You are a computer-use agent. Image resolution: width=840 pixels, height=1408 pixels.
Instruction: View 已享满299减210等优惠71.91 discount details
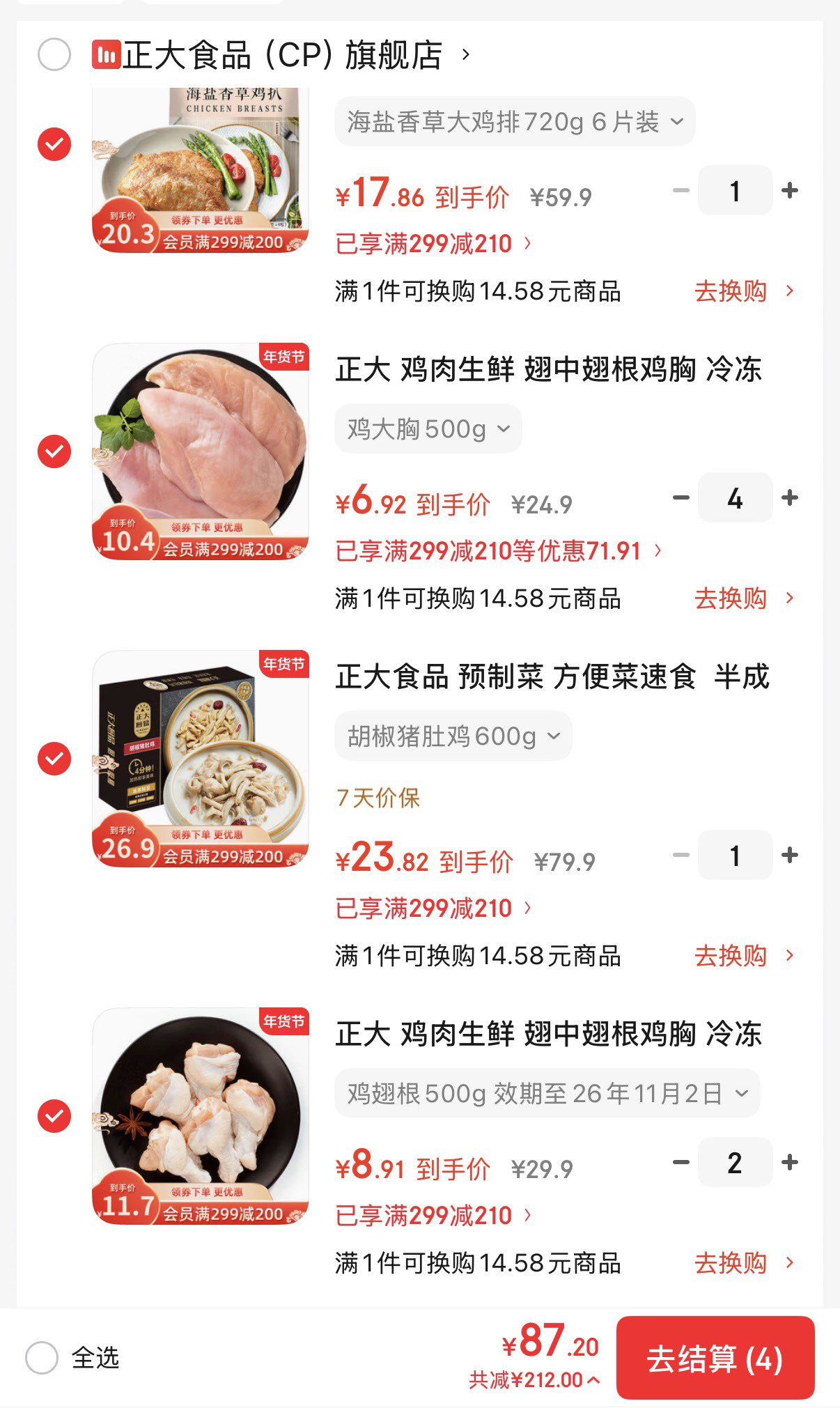tap(497, 551)
